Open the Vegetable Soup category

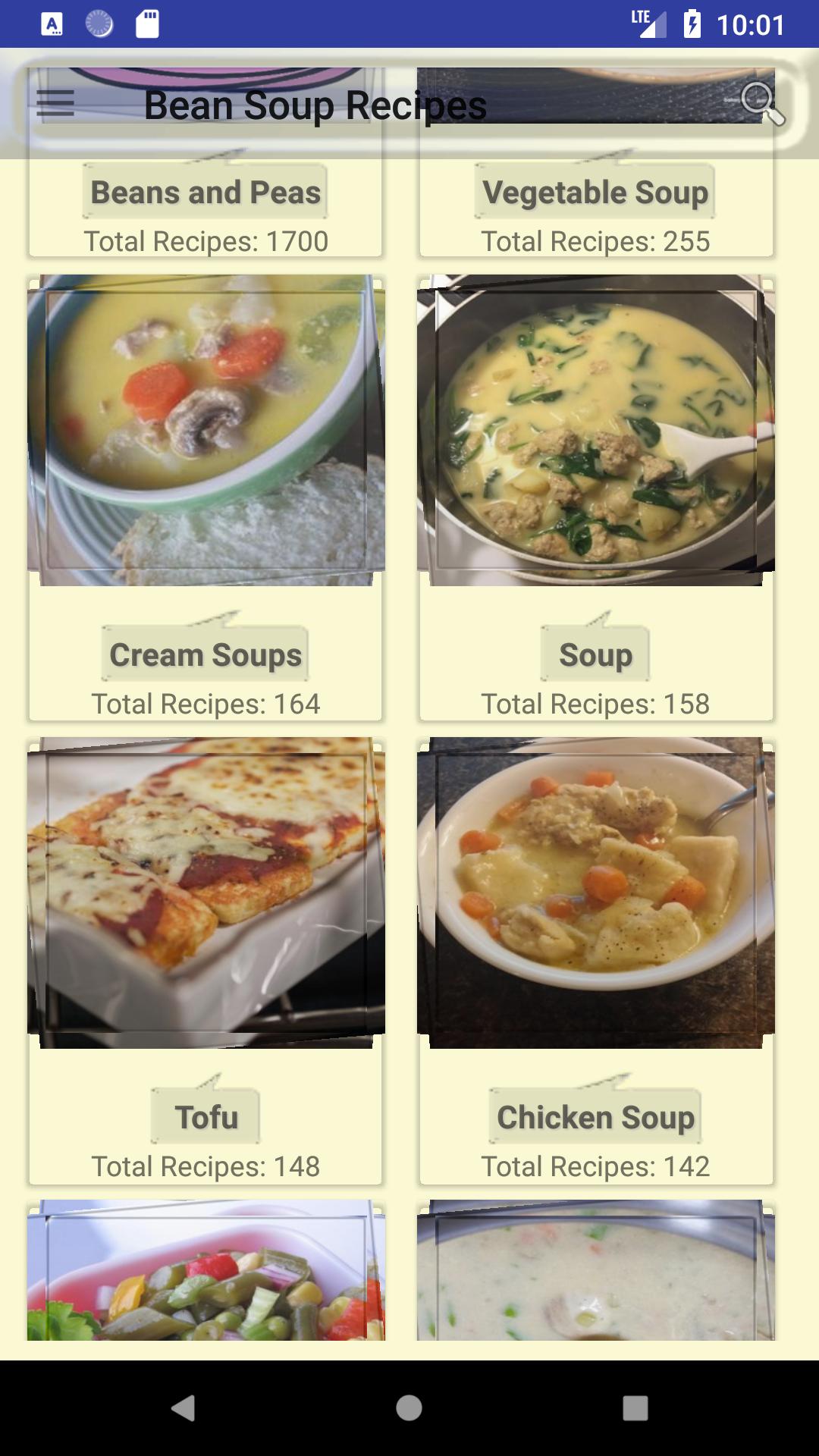tap(596, 192)
